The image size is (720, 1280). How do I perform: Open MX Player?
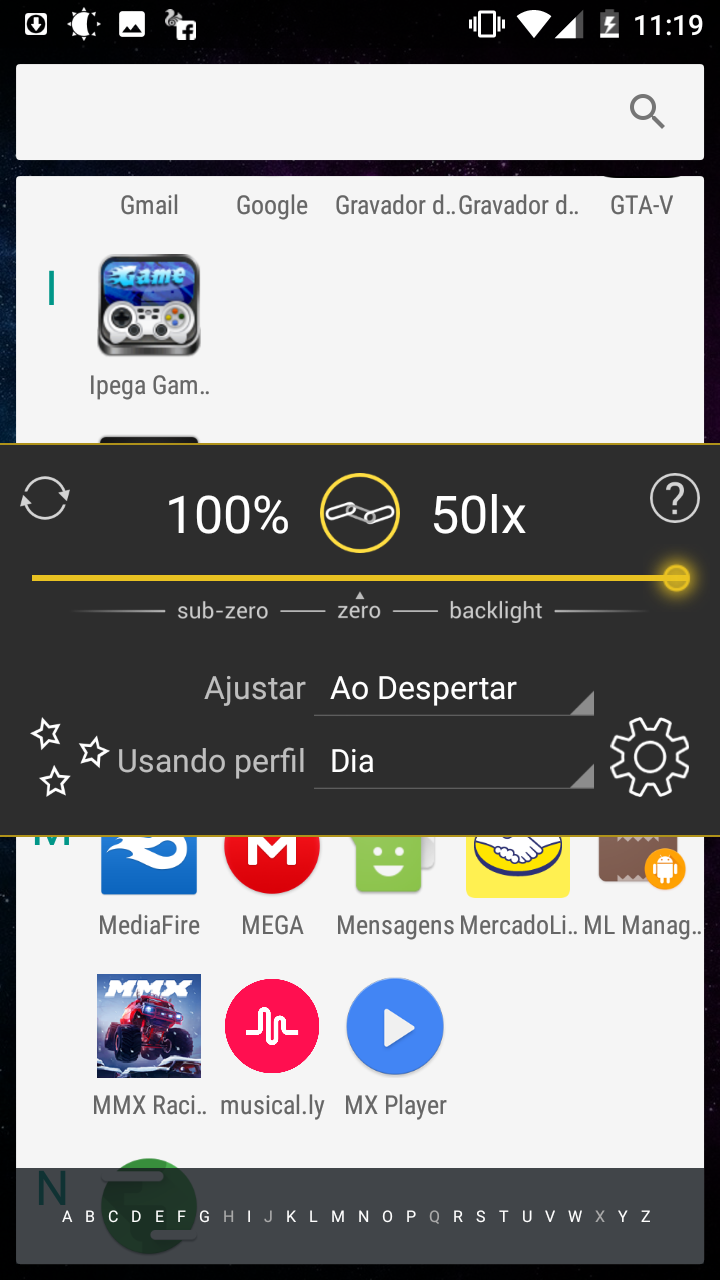tap(395, 1026)
